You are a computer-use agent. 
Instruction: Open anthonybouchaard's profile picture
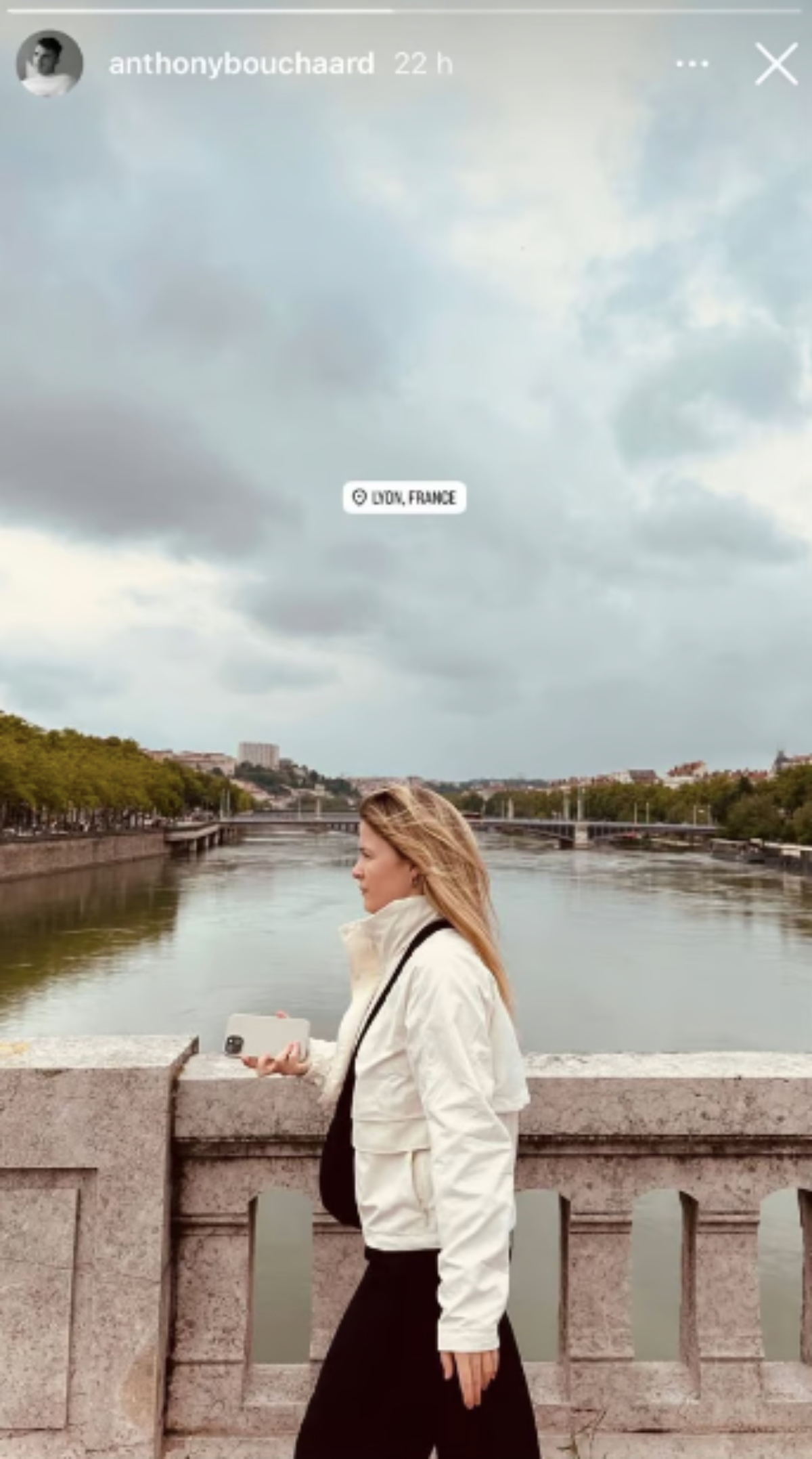[x=49, y=64]
